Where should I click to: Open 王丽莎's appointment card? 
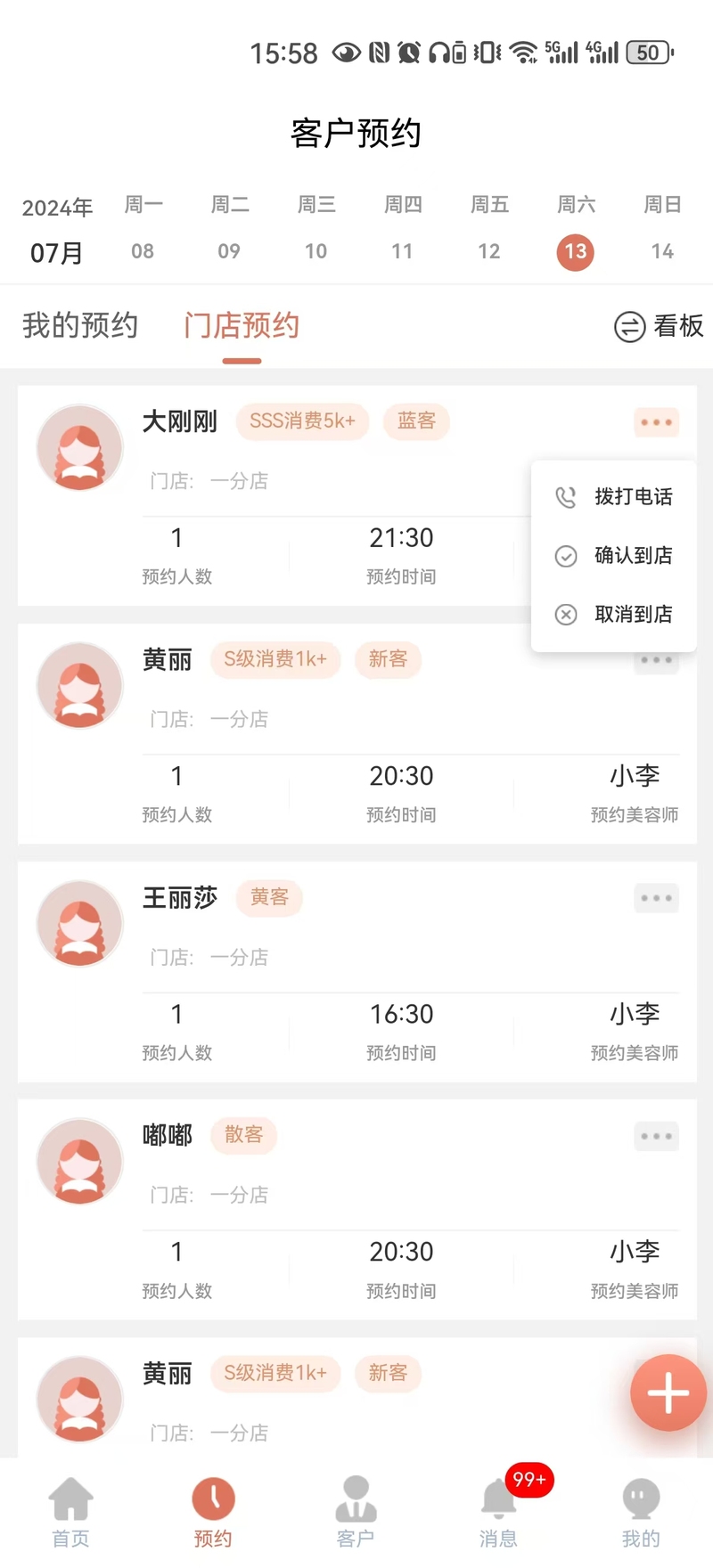coord(357,972)
